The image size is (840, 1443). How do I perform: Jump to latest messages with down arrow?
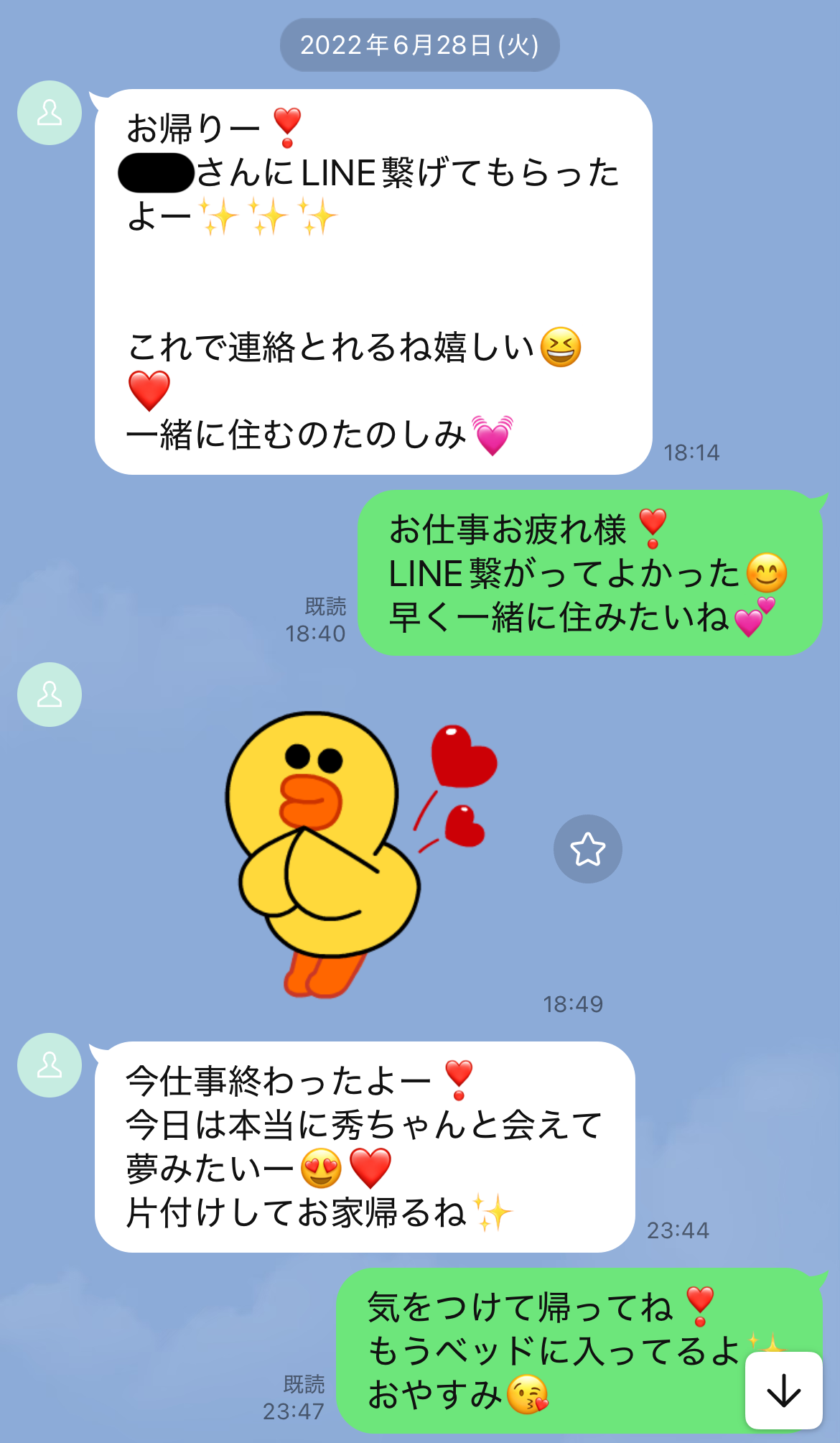[x=783, y=1391]
